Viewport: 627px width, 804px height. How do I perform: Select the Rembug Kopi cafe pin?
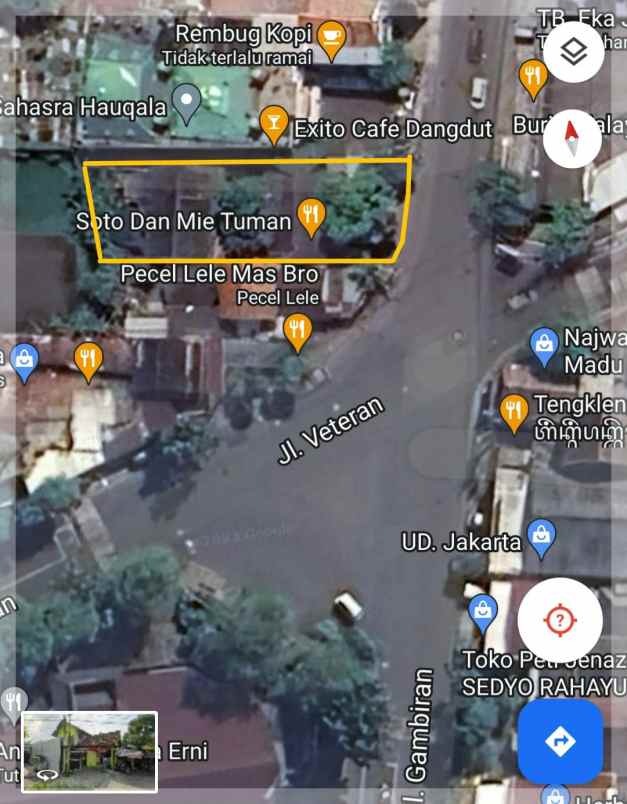point(332,38)
